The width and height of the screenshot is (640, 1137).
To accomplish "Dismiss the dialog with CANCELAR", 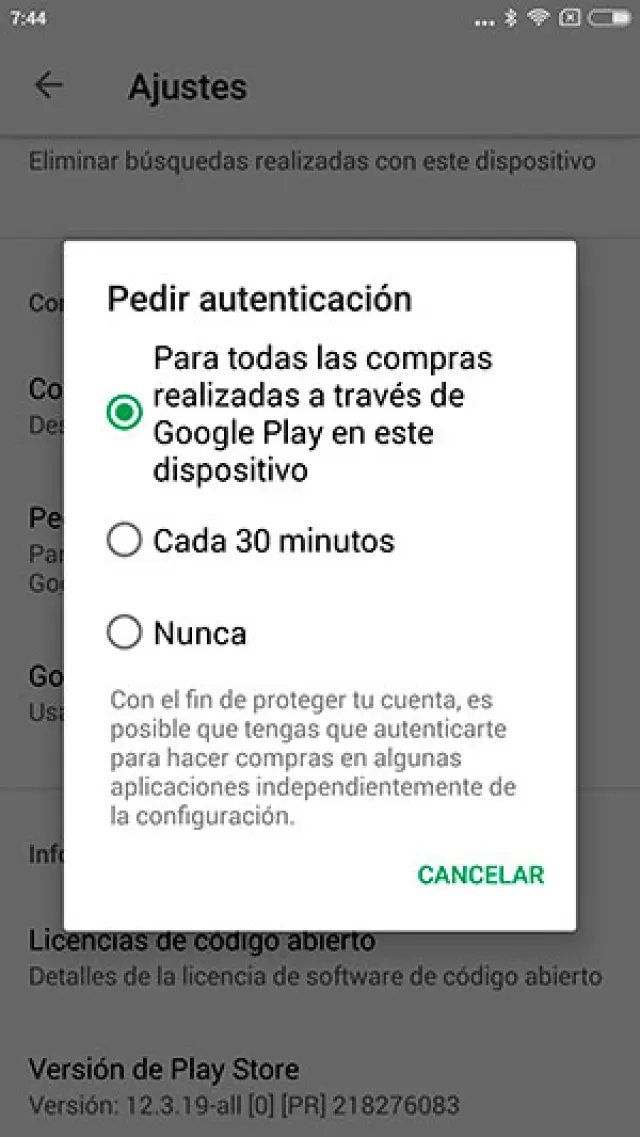I will 480,875.
